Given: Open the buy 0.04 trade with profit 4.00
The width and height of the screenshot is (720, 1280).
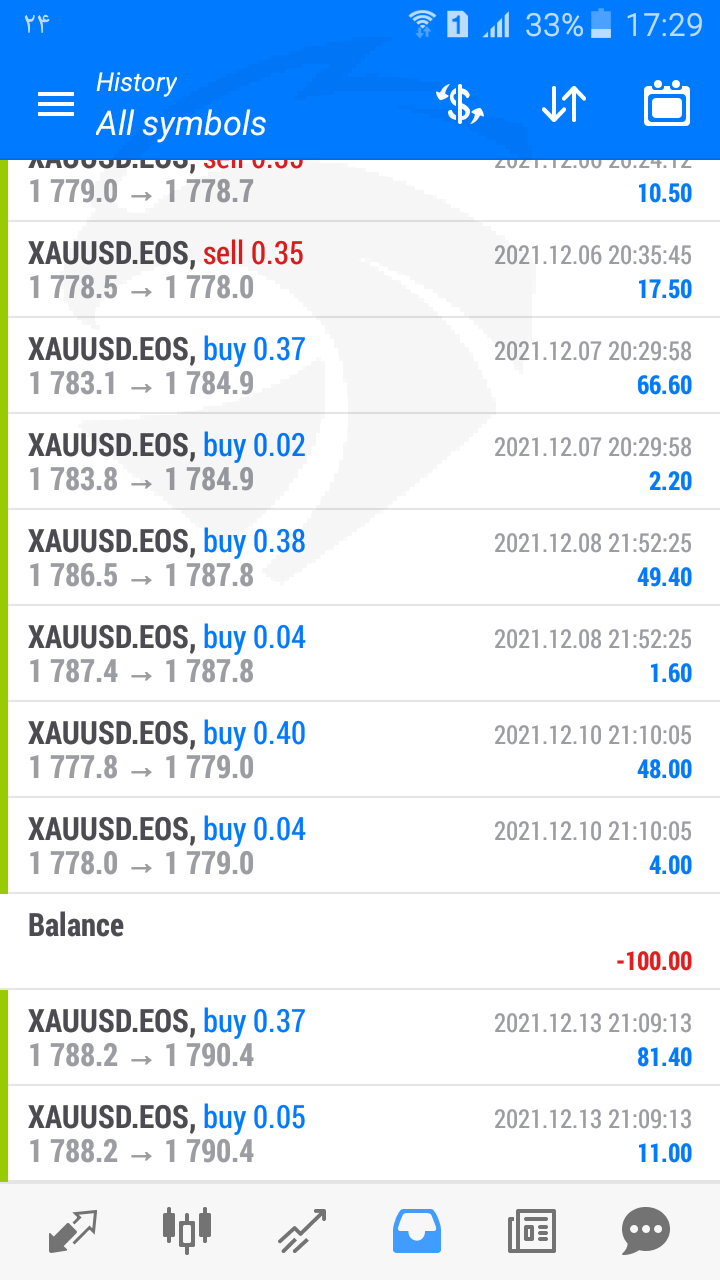Looking at the screenshot, I should pyautogui.click(x=360, y=846).
